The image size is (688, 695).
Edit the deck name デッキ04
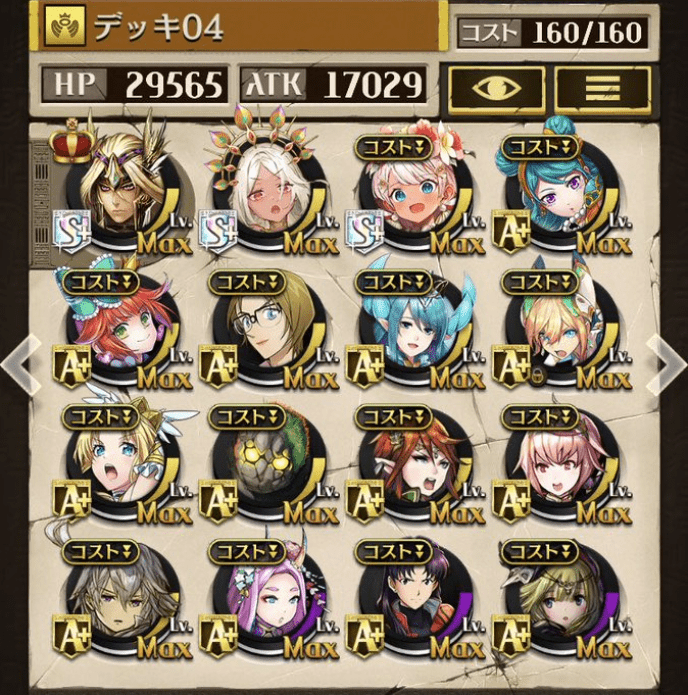[x=240, y=27]
